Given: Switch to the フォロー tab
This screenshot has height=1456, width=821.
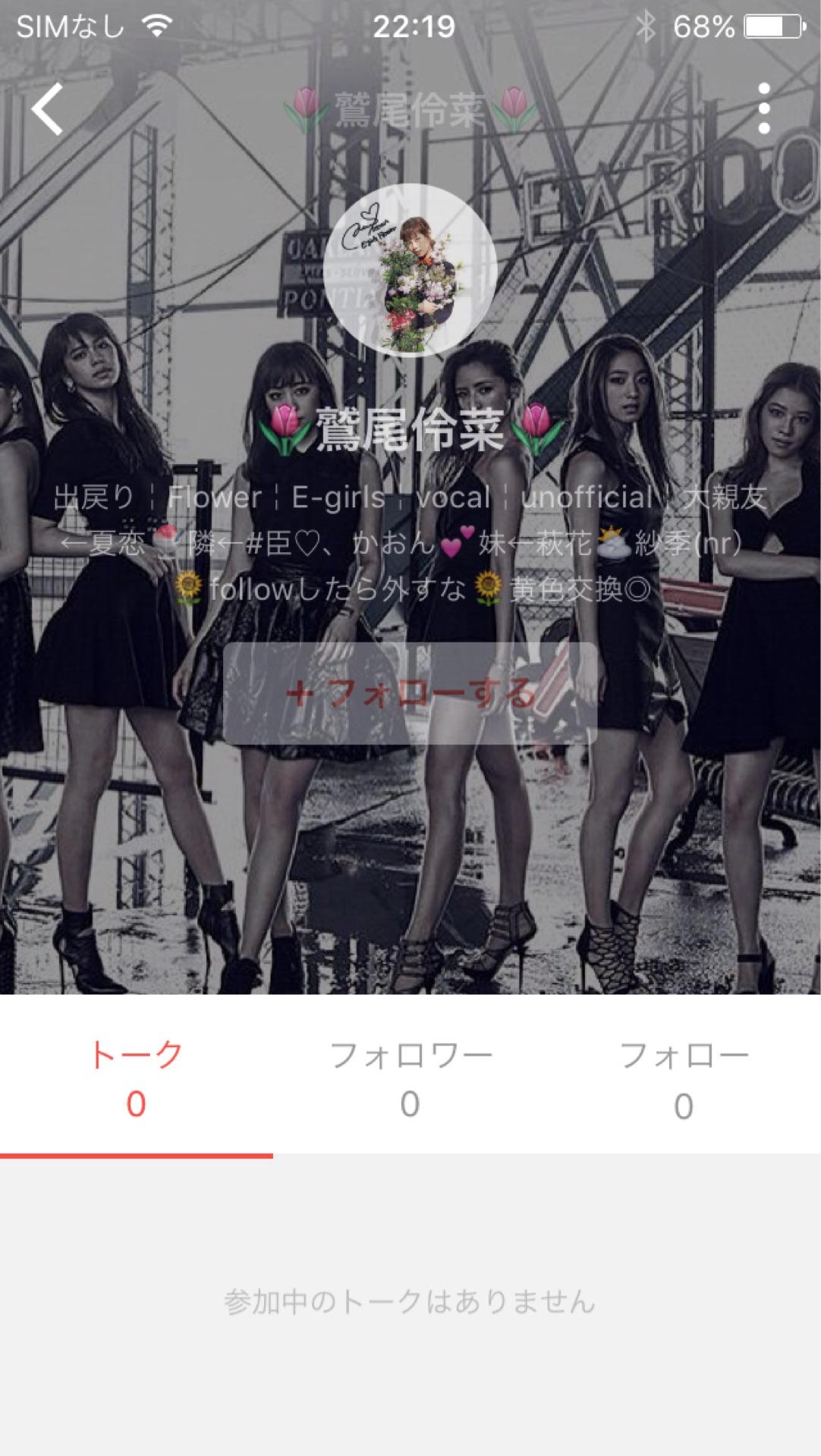Looking at the screenshot, I should 684,1078.
